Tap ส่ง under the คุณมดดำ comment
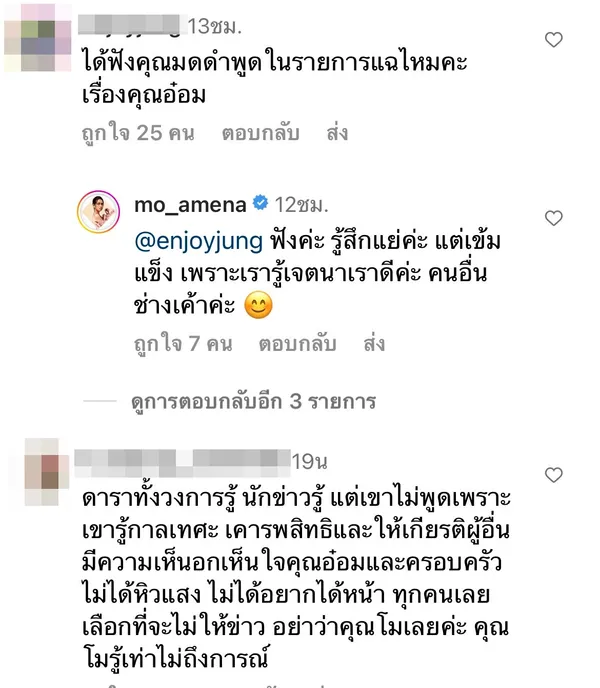600x688 pixels. [338, 134]
